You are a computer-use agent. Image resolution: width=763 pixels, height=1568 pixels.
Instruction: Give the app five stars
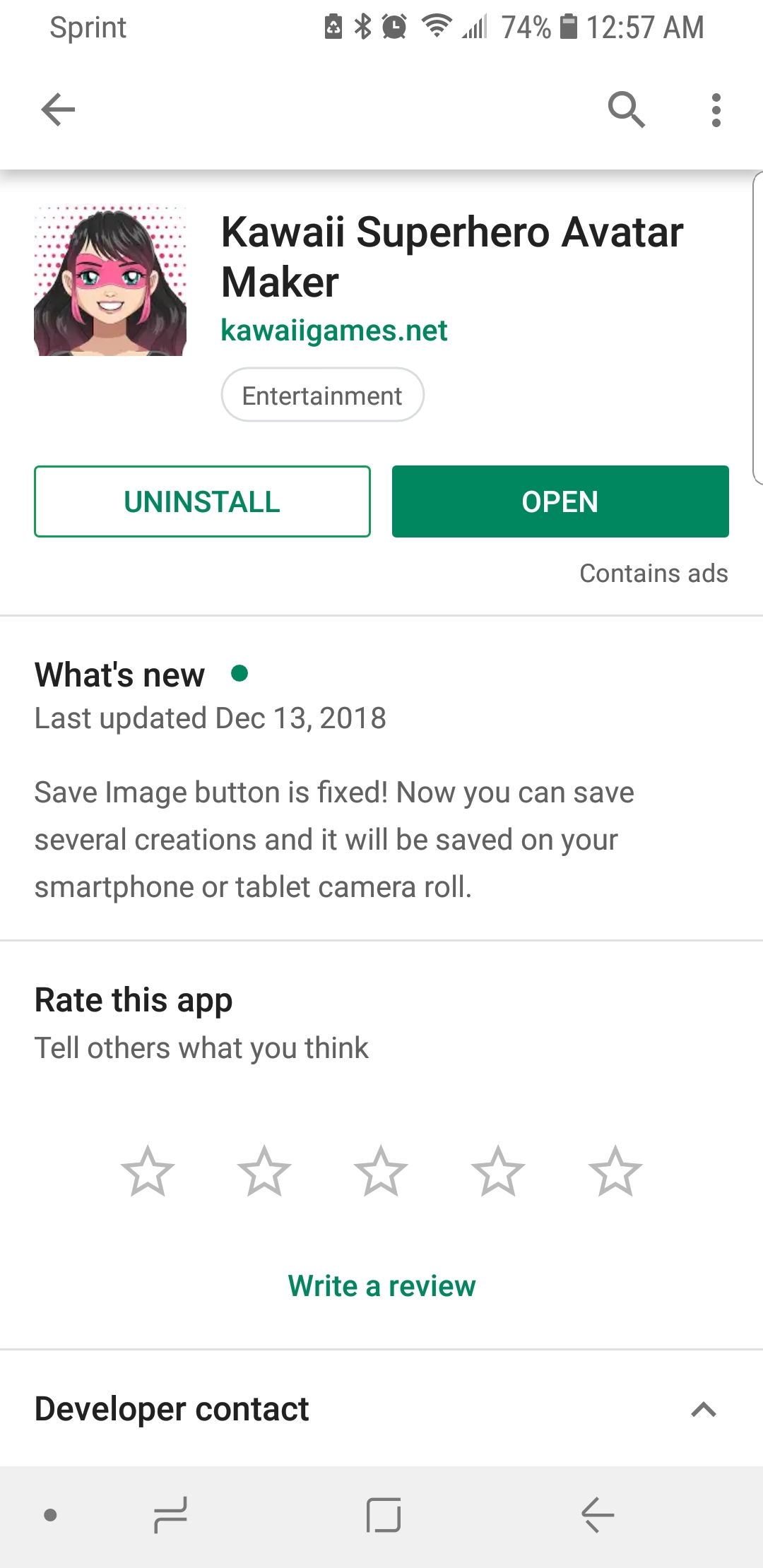pyautogui.click(x=615, y=1171)
